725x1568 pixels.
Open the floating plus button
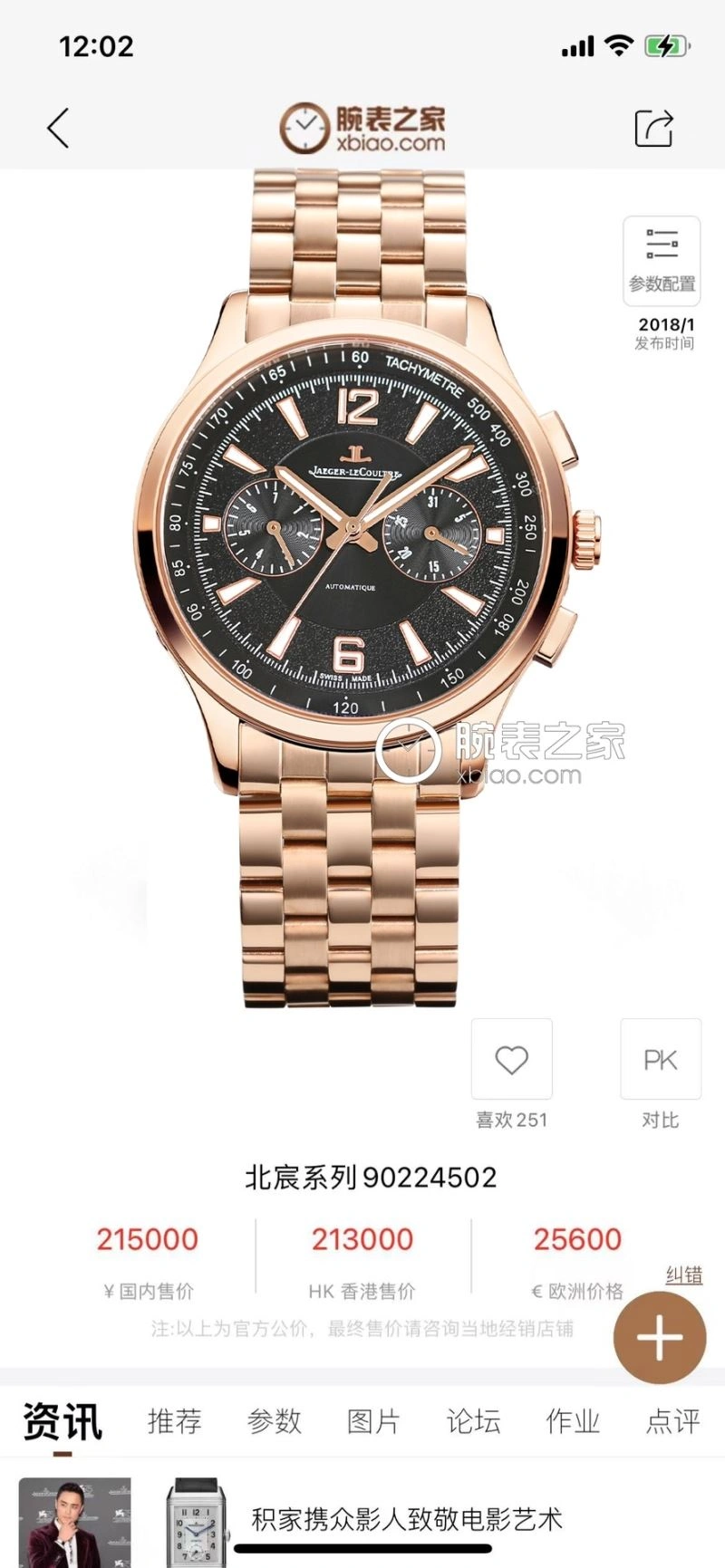(x=660, y=1337)
